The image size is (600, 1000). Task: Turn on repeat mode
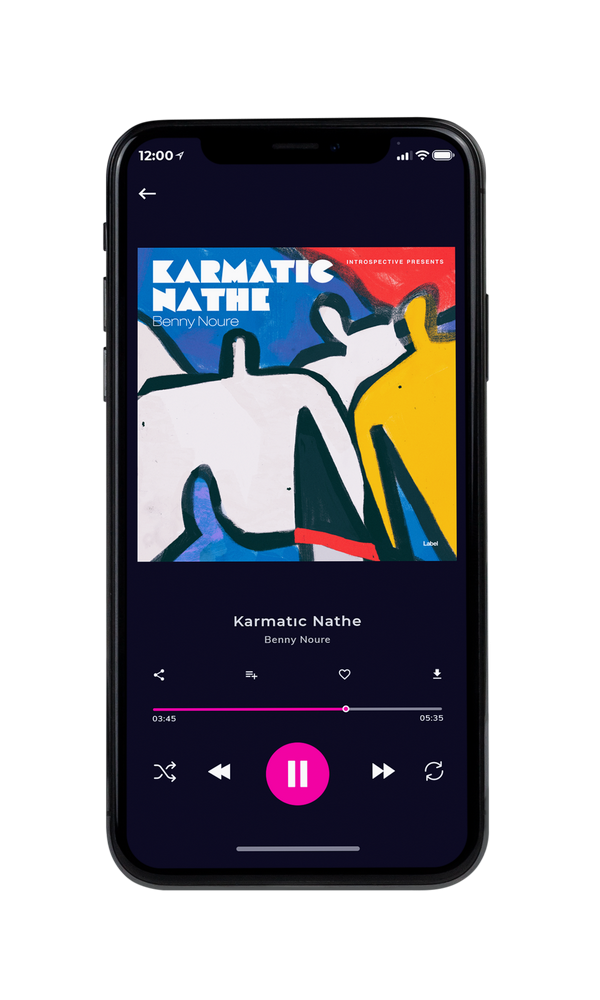[434, 771]
